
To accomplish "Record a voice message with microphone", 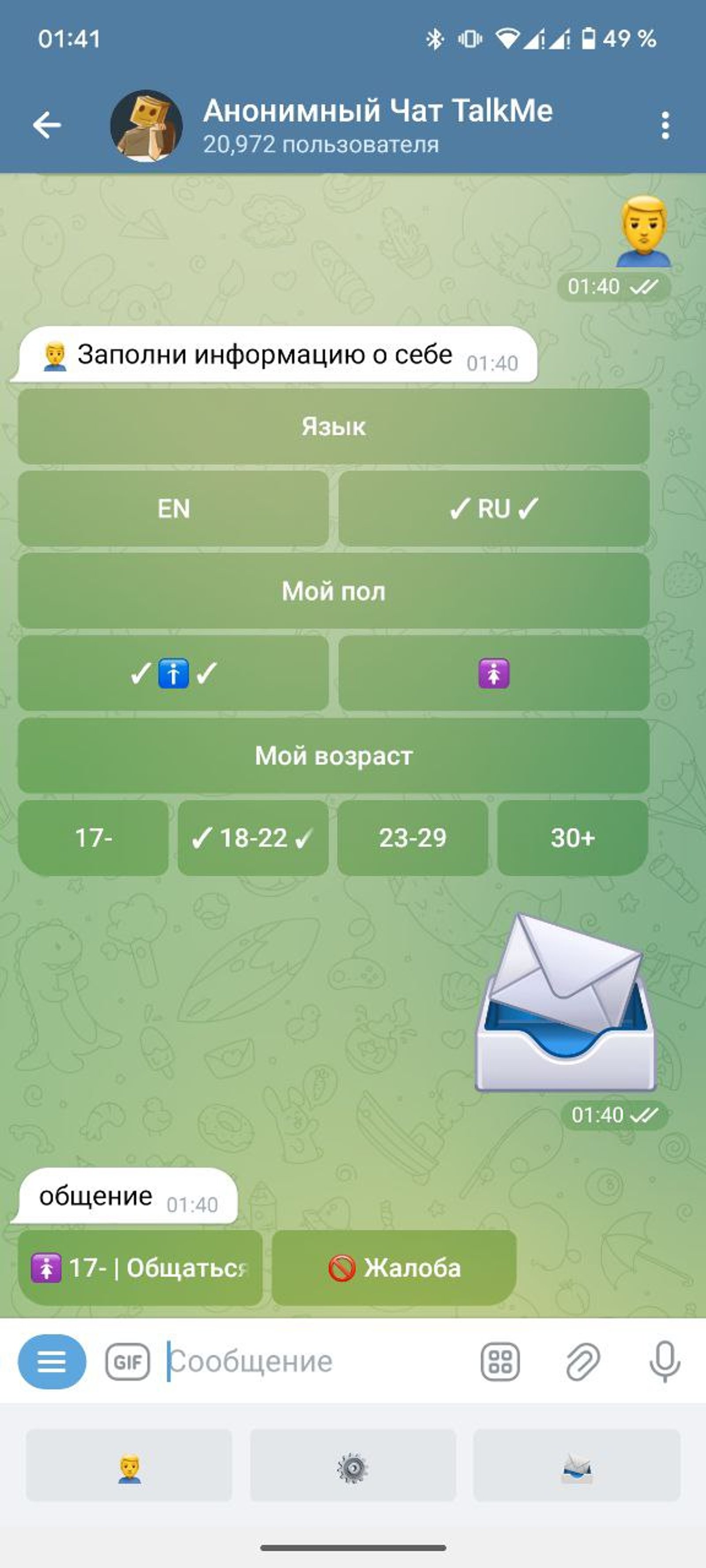I will click(664, 1362).
